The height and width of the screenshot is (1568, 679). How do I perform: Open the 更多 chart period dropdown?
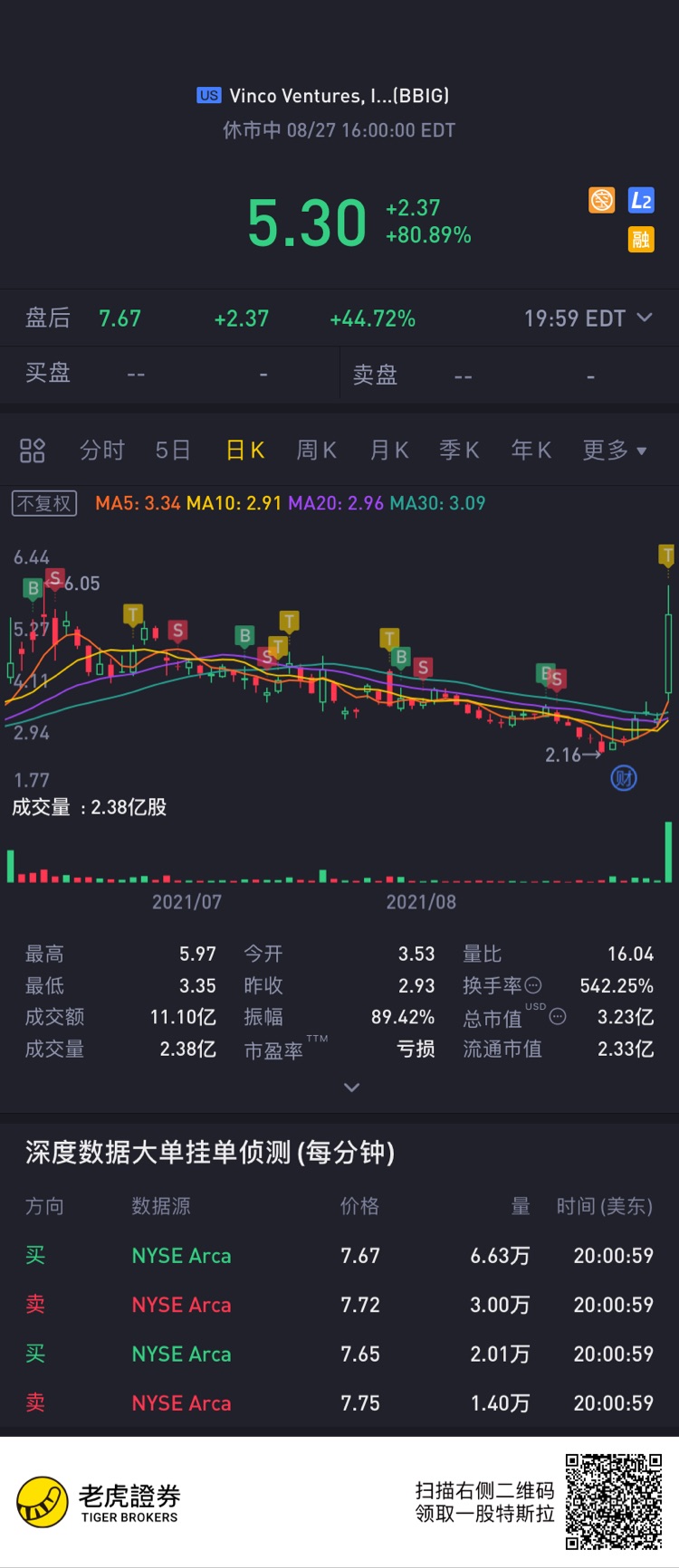pyautogui.click(x=614, y=451)
